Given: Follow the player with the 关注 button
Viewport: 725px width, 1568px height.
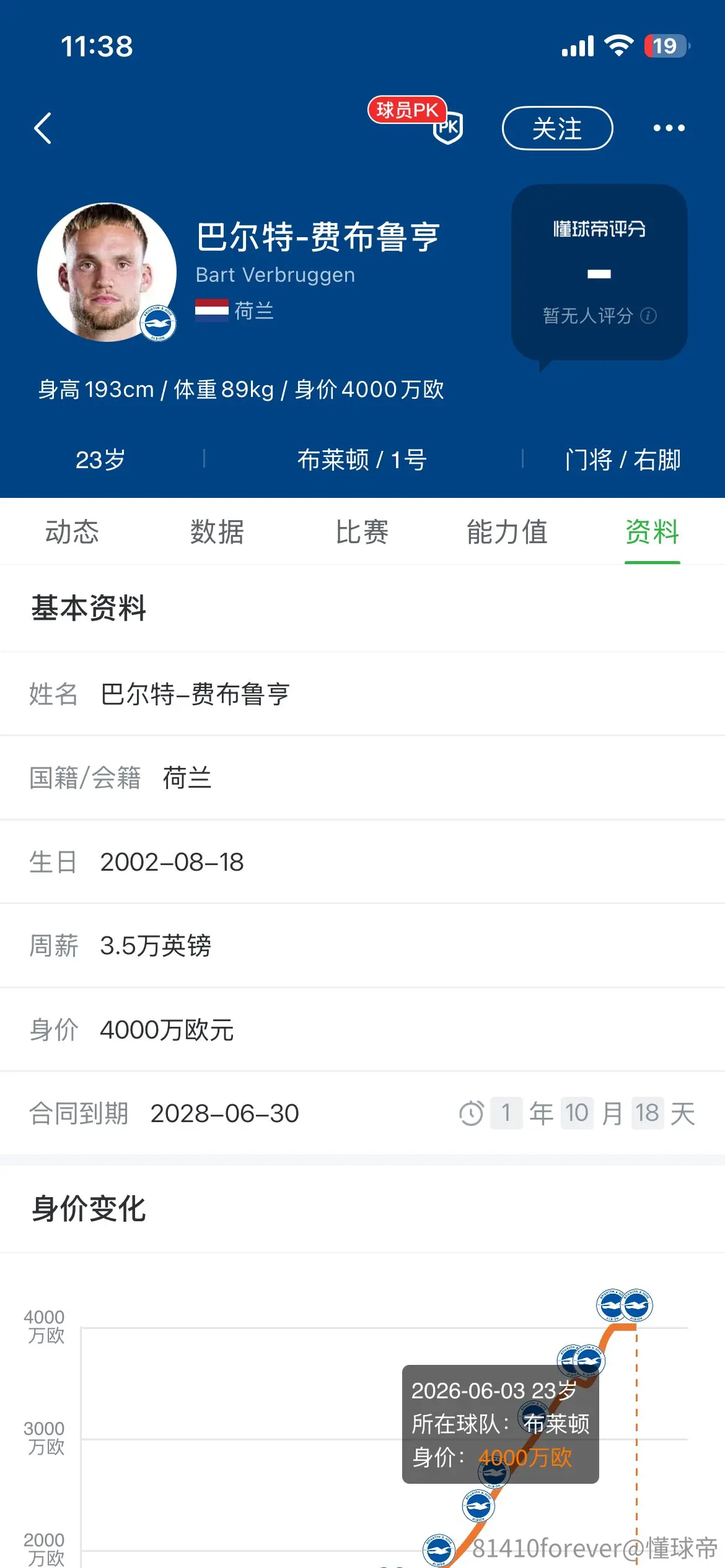Looking at the screenshot, I should tap(557, 128).
